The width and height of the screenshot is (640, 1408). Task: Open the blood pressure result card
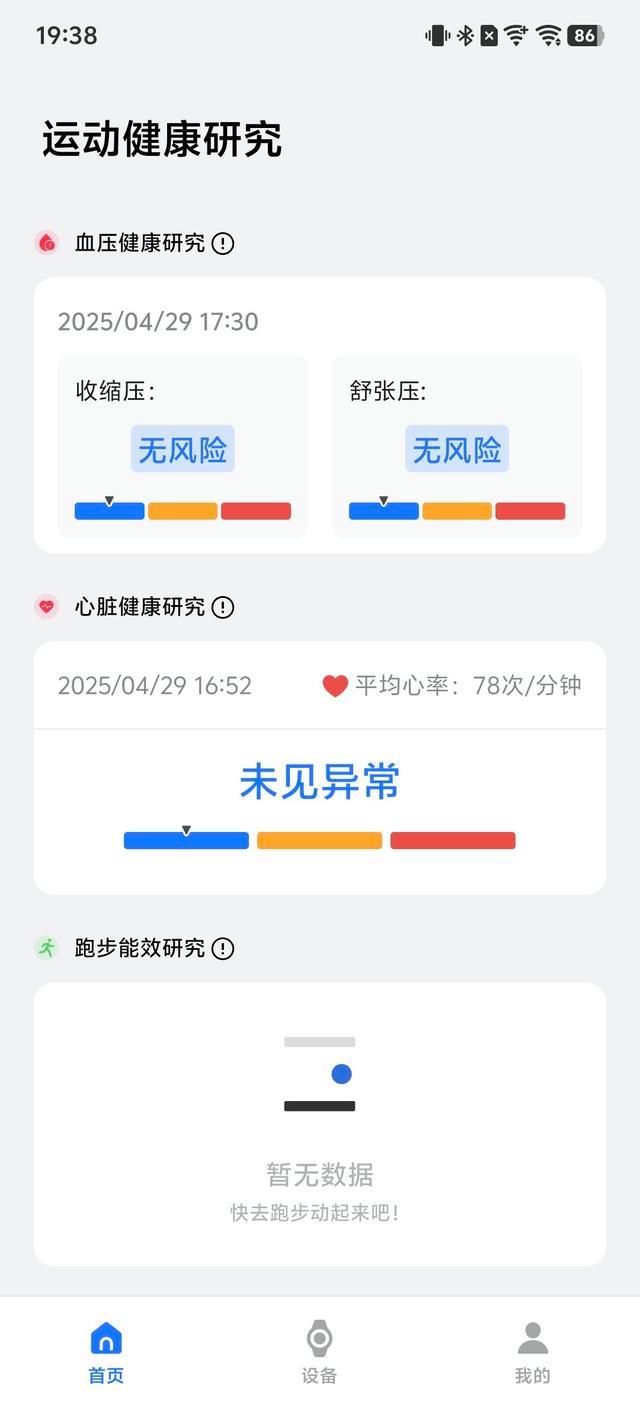[x=320, y=415]
